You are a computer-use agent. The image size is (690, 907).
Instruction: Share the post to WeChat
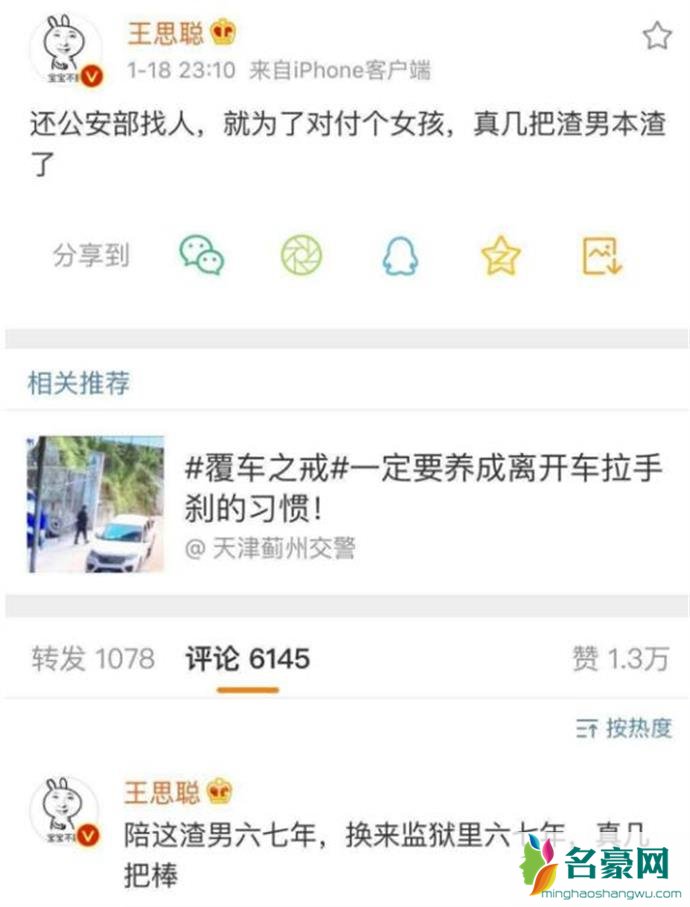tap(201, 256)
